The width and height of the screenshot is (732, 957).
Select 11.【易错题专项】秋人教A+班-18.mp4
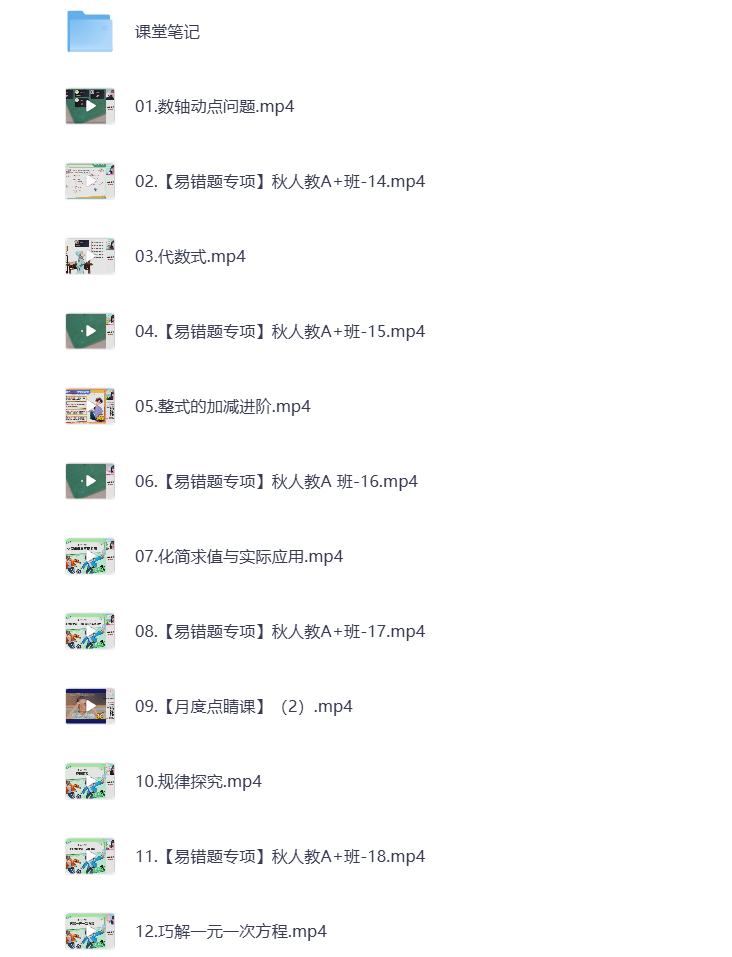click(x=279, y=856)
